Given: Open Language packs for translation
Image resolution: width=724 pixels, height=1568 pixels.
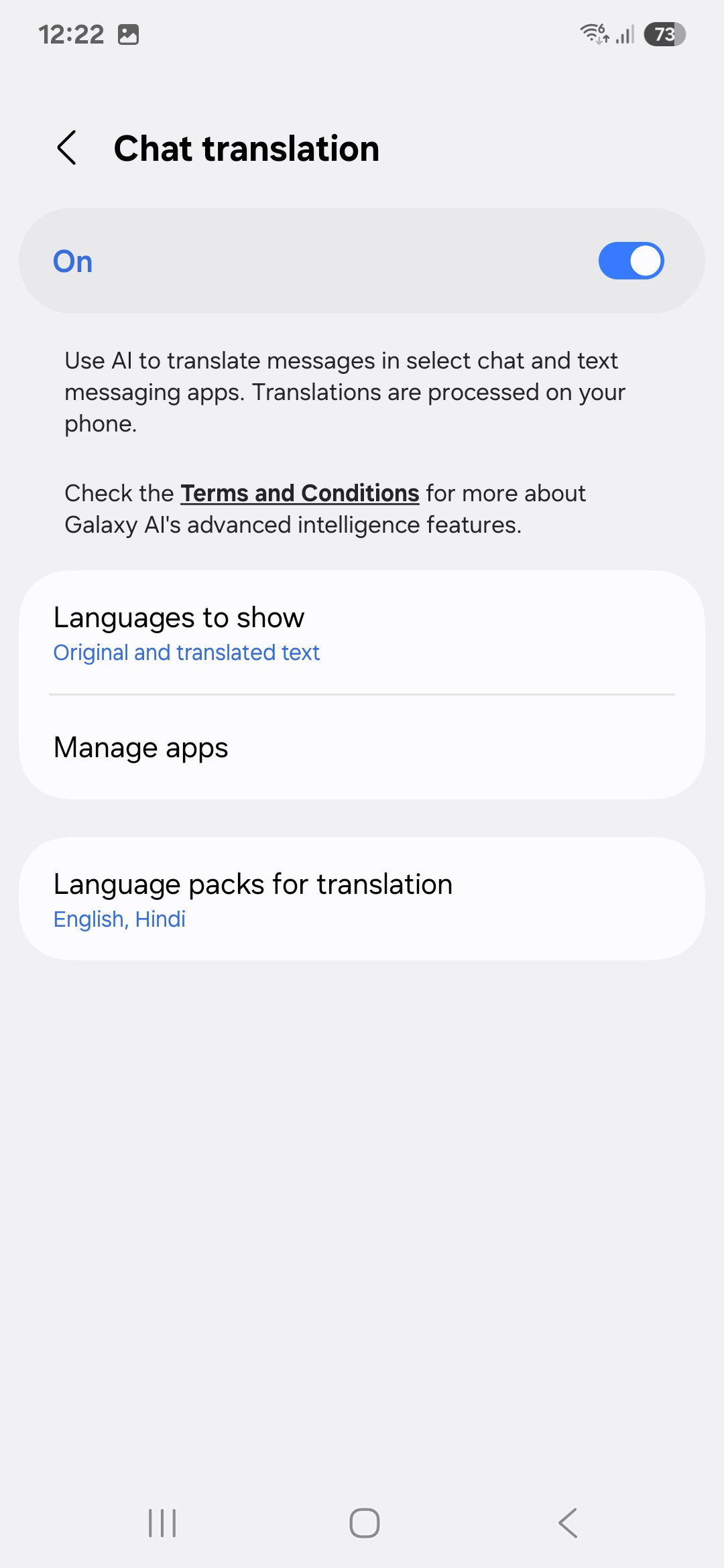Looking at the screenshot, I should pyautogui.click(x=362, y=899).
